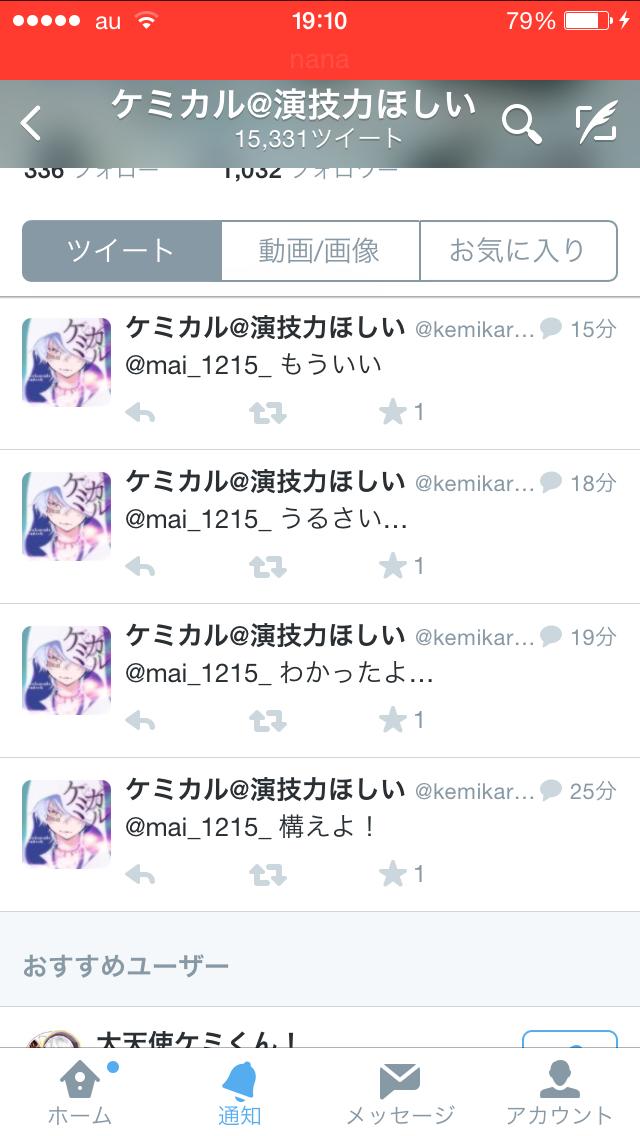Favorite the もういい tweet
Screen dimensions: 640x1136
393,413
